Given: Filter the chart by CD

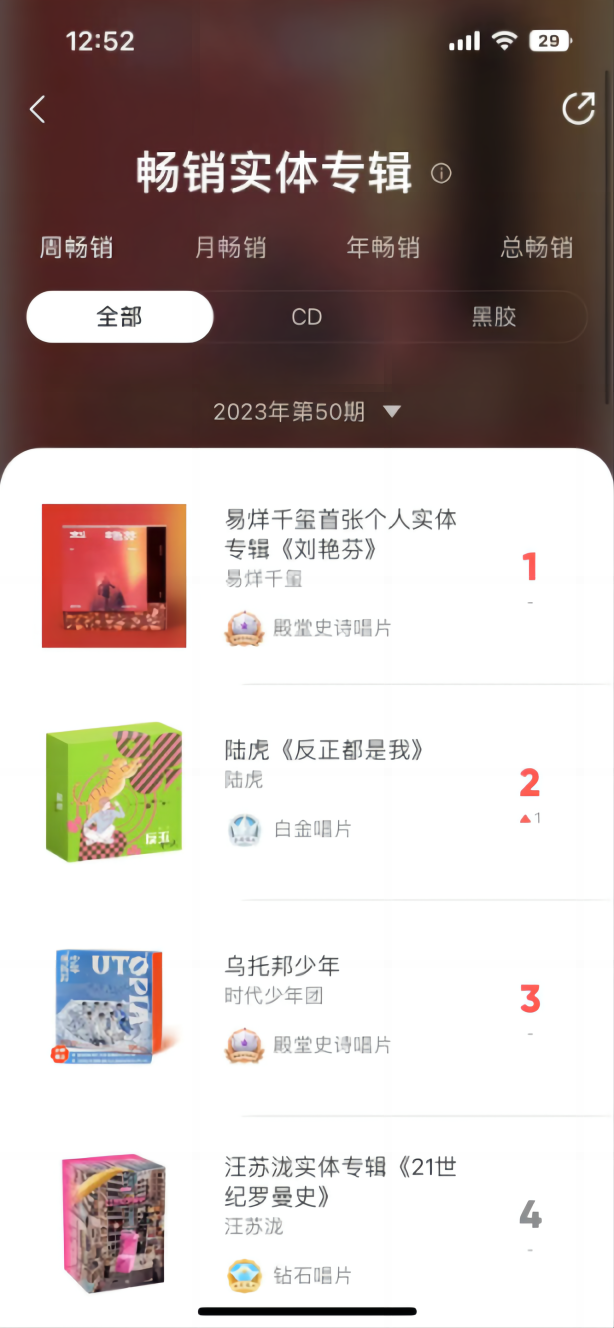Looking at the screenshot, I should tap(306, 317).
